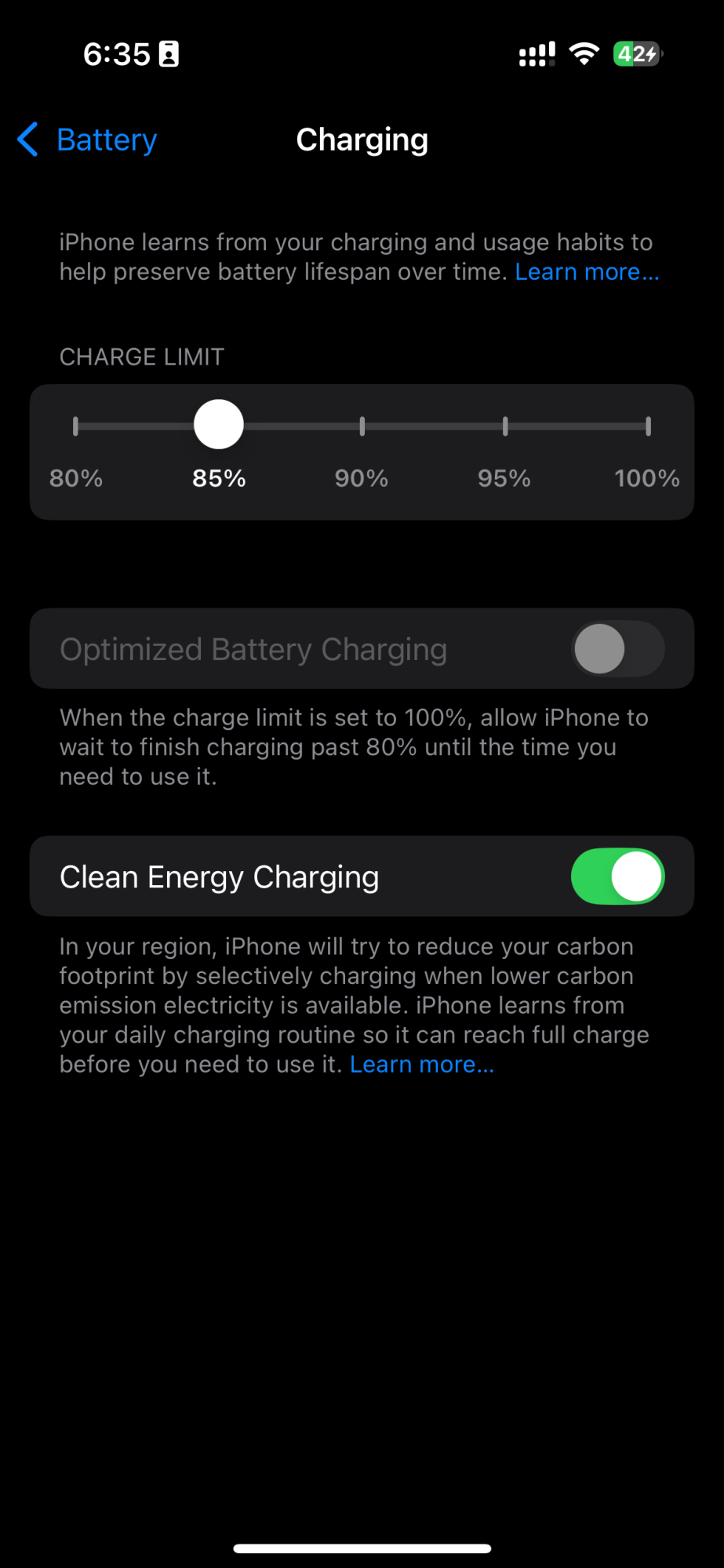
Task: Open Learn more about Clean Energy Charging
Action: [x=422, y=1065]
